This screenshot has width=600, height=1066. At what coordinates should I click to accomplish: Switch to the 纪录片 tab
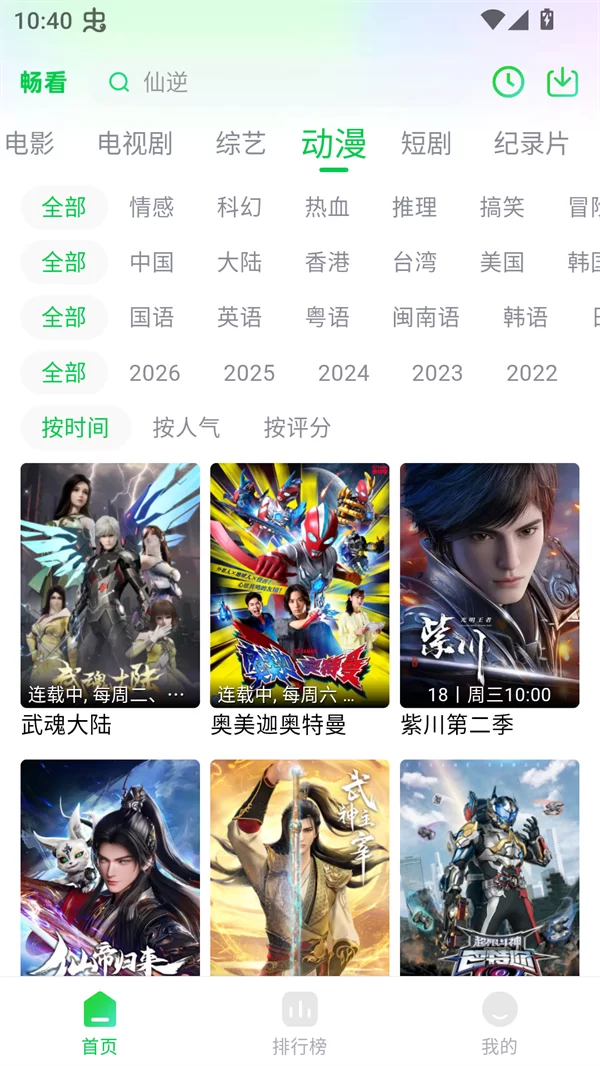point(531,144)
